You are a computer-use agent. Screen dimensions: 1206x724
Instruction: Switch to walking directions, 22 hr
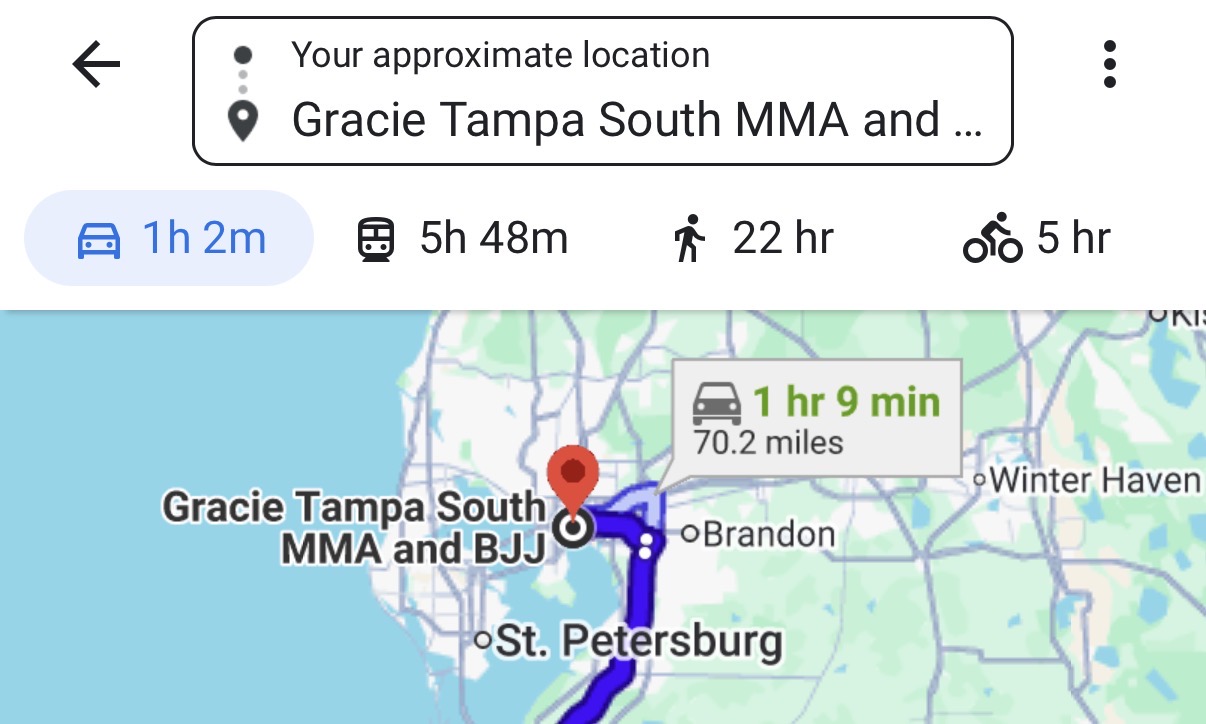(753, 240)
